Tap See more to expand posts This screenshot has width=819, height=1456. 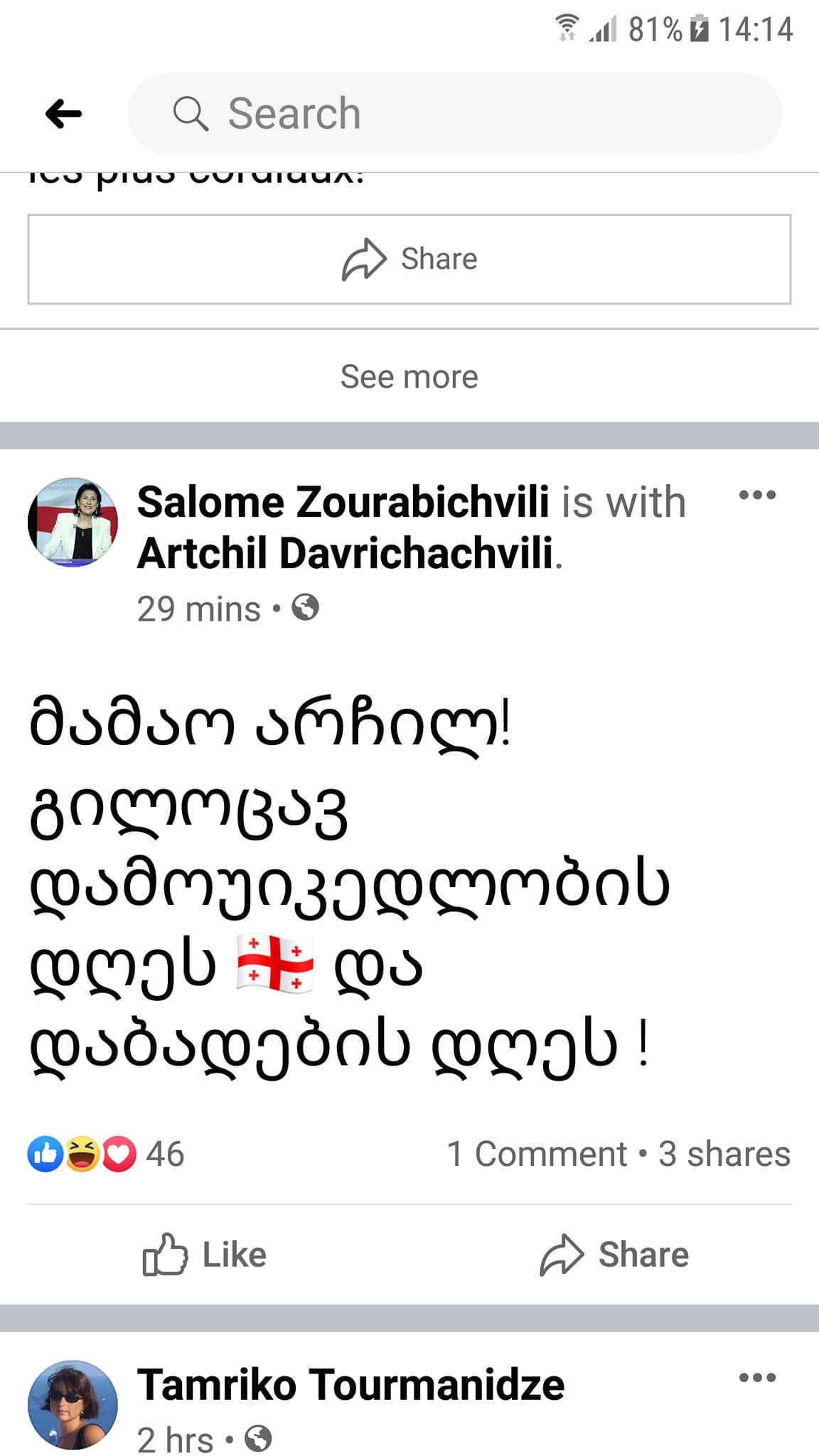point(409,377)
